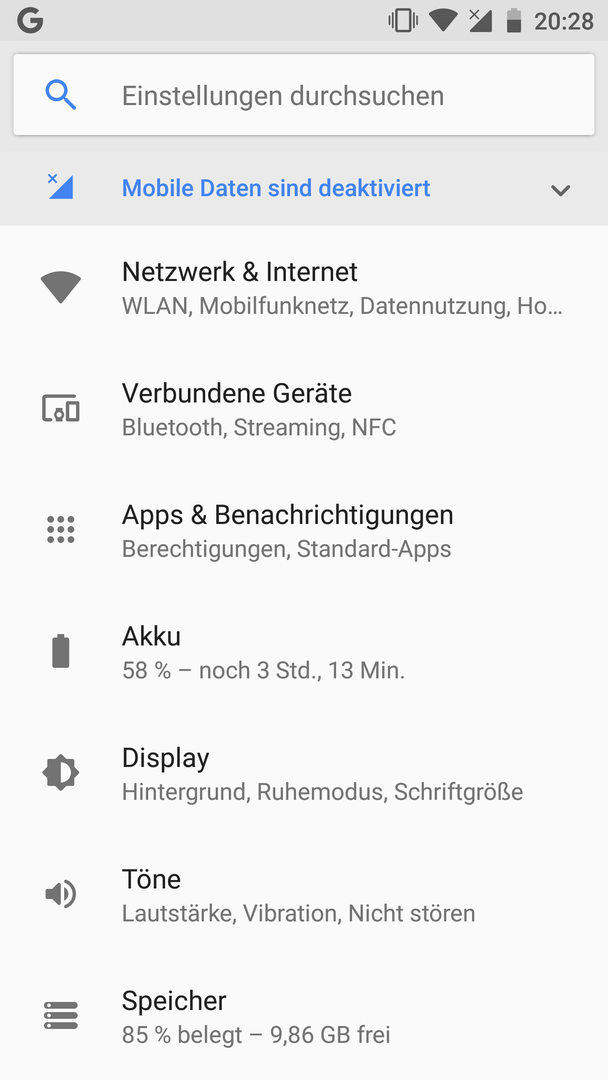608x1080 pixels.
Task: Open Netzwerk & Internet settings
Action: click(304, 287)
